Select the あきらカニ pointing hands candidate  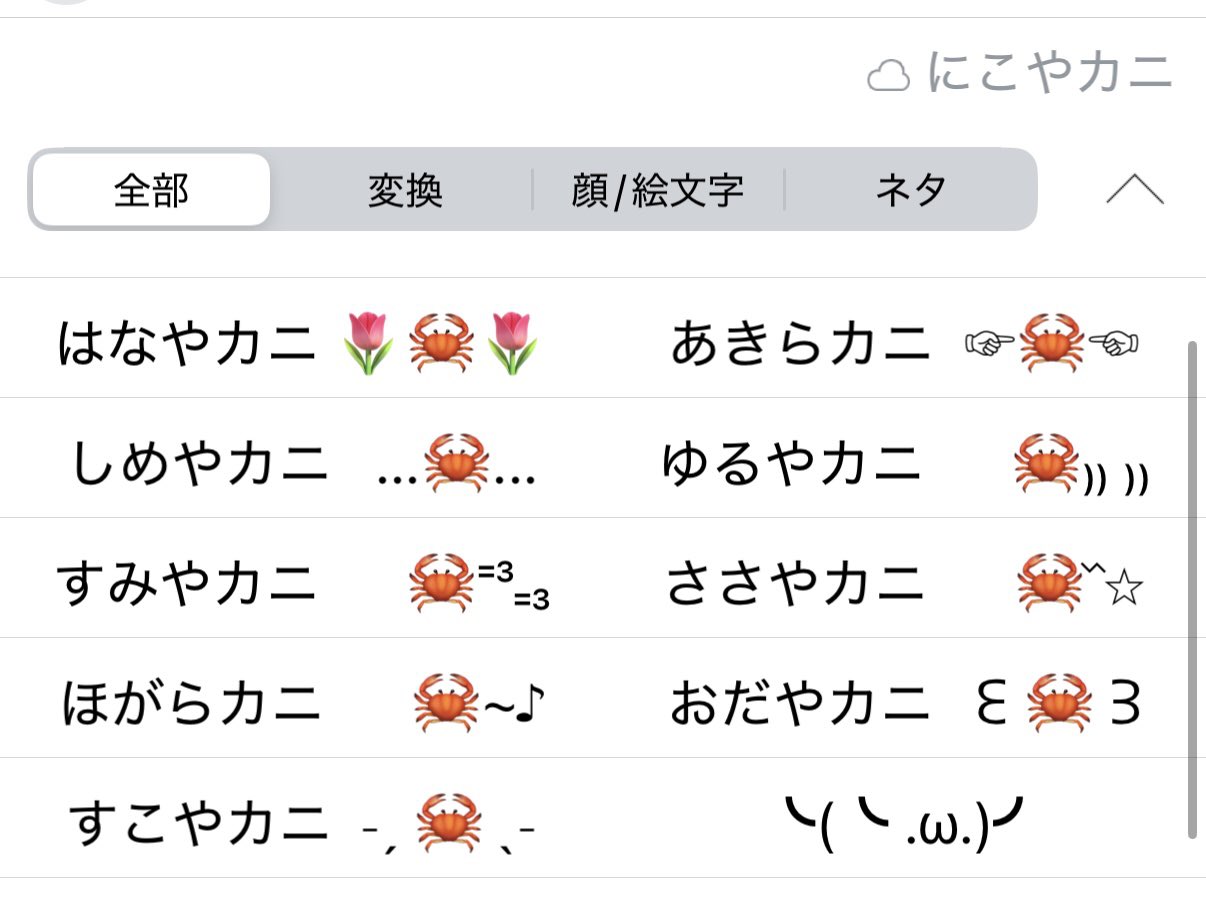pos(904,343)
